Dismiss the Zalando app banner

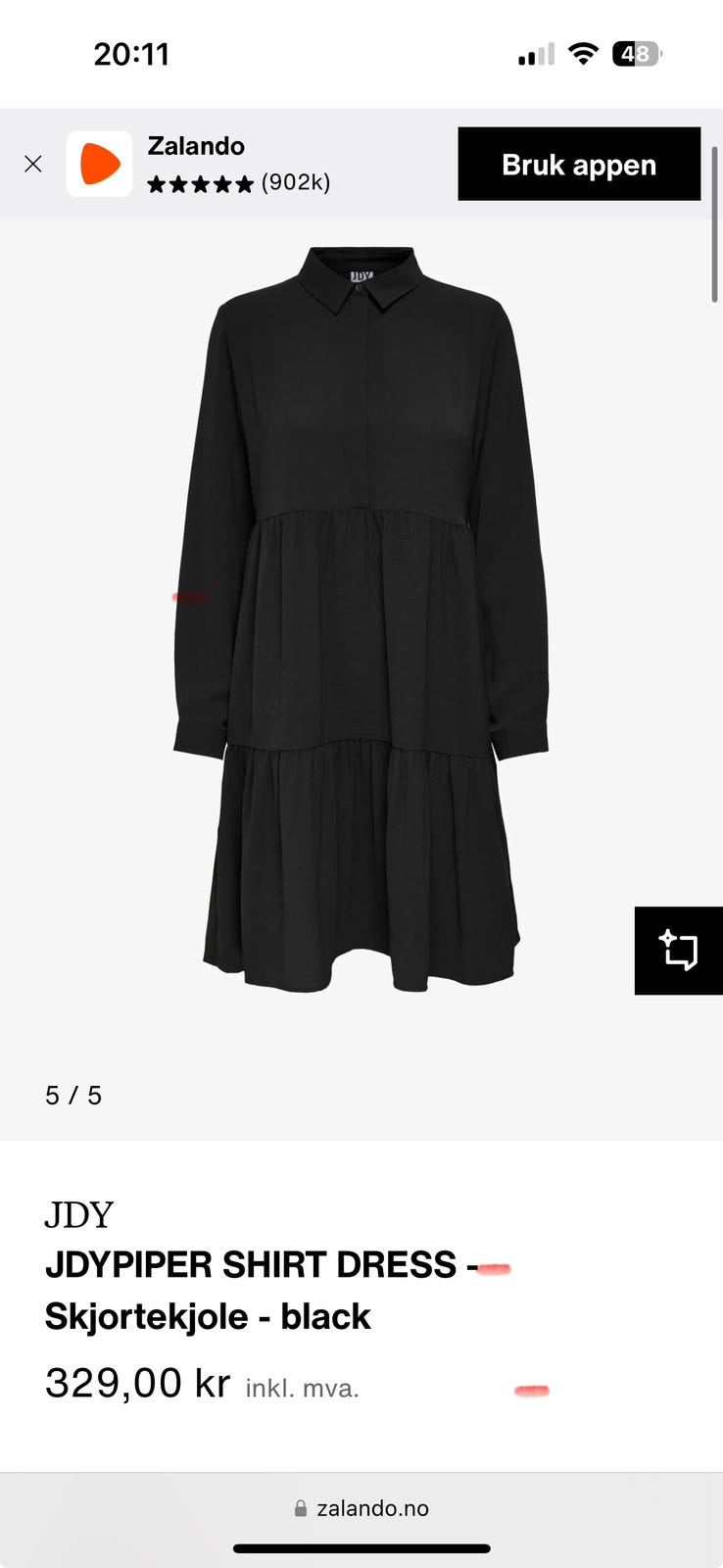pyautogui.click(x=33, y=164)
